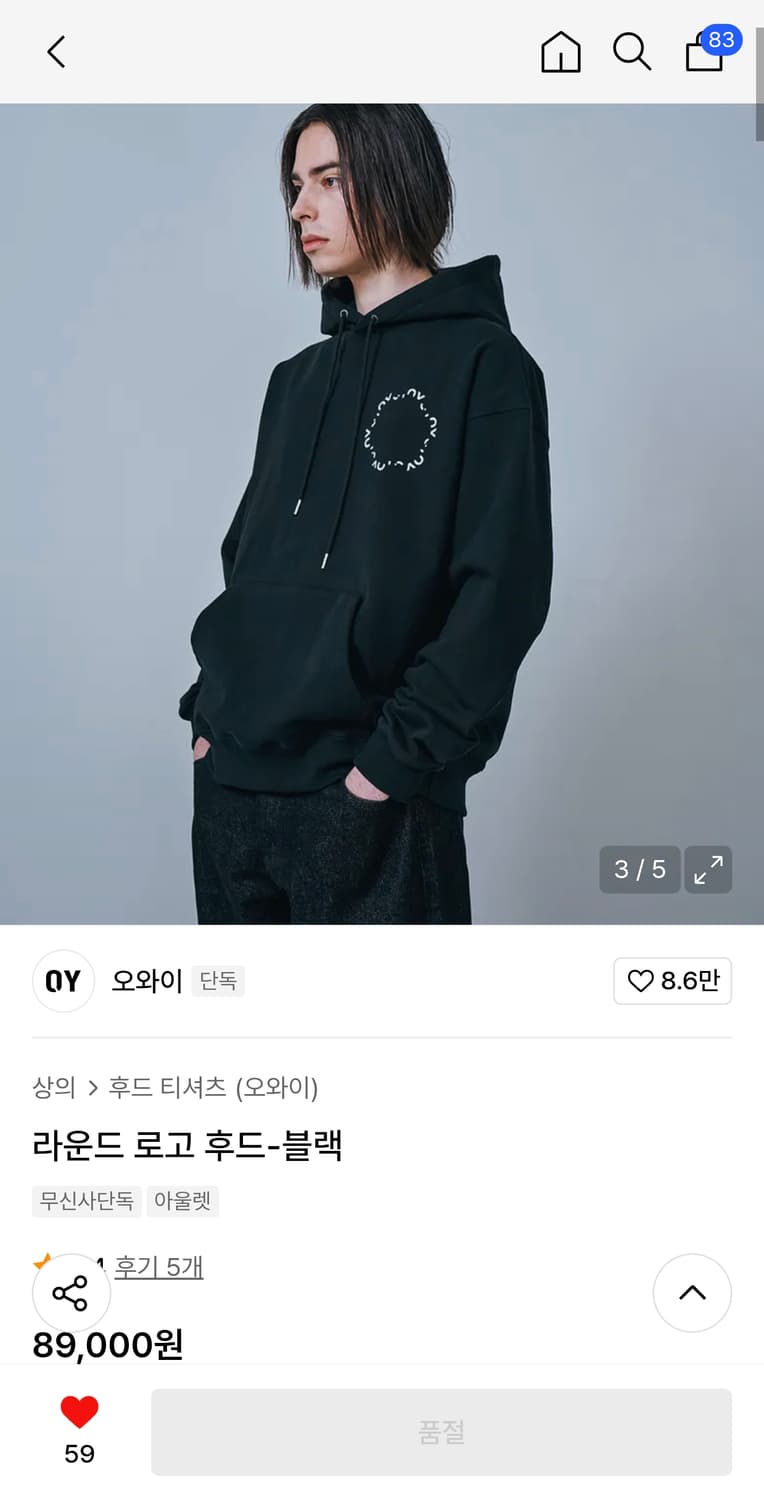Open the search function
The height and width of the screenshot is (1500, 764).
click(x=632, y=53)
